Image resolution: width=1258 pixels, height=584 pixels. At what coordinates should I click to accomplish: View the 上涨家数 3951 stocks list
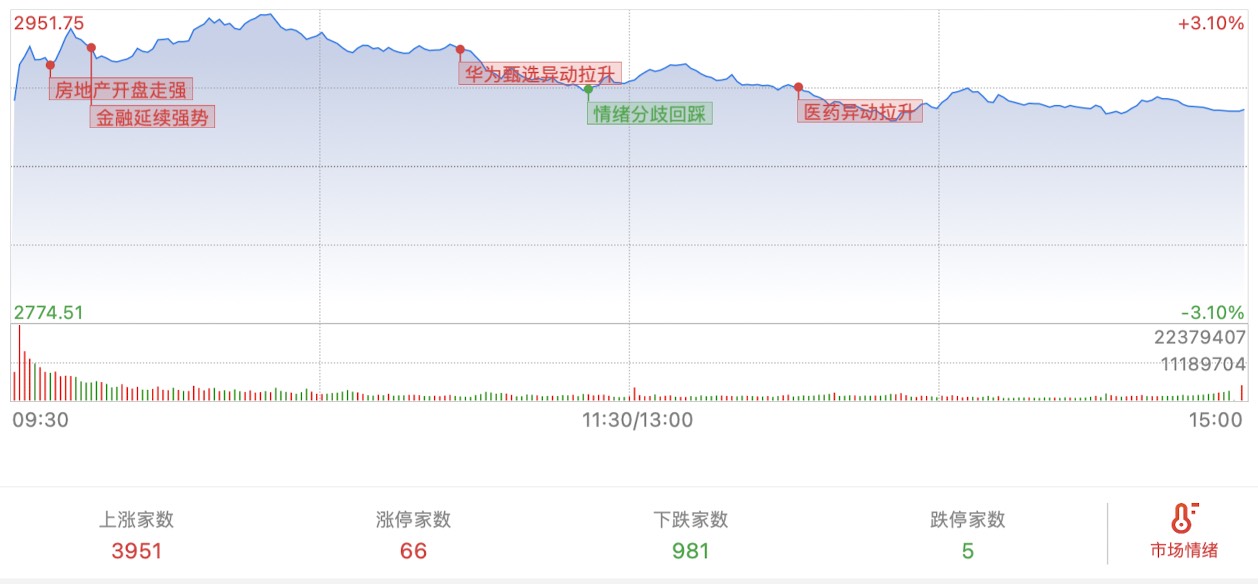(136, 535)
